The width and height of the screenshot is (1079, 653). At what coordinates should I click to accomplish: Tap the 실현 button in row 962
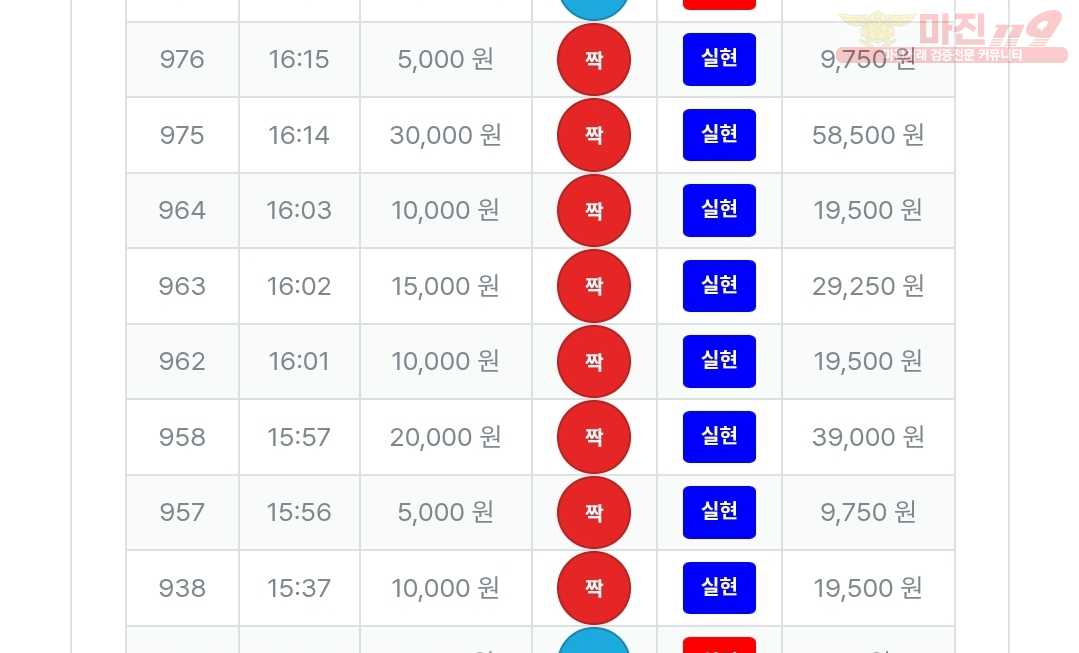[719, 361]
